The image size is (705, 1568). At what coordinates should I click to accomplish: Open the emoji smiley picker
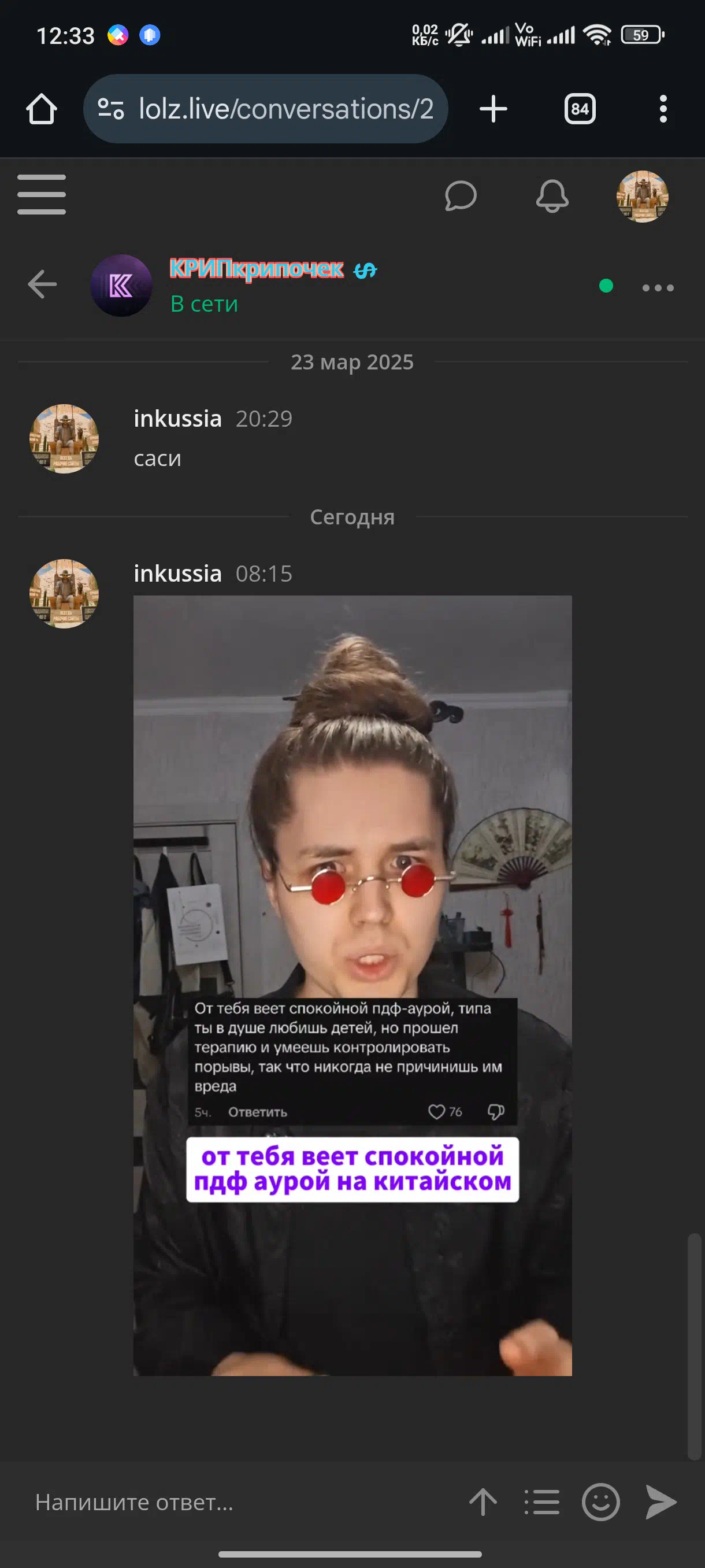tap(601, 1502)
